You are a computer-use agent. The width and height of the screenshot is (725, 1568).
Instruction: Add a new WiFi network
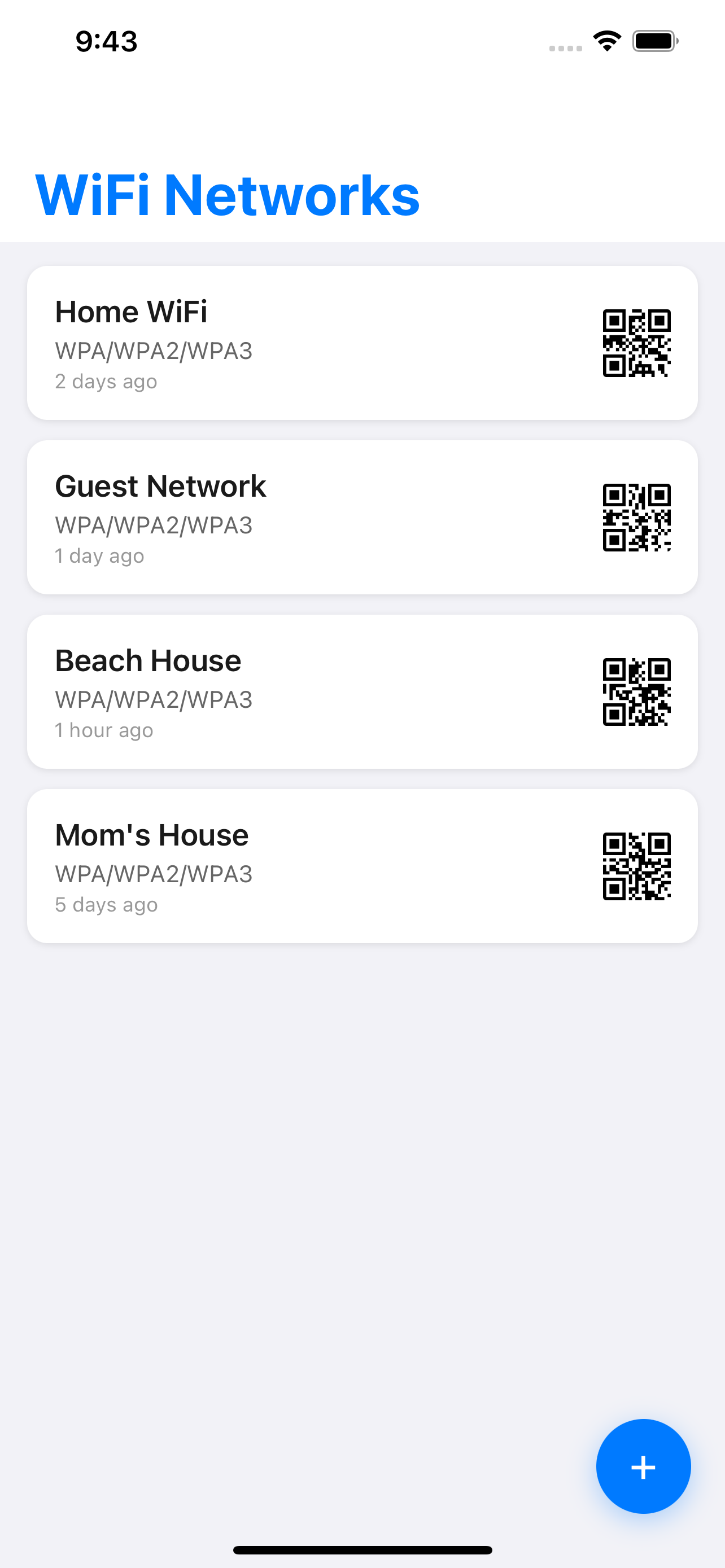pyautogui.click(x=643, y=1466)
